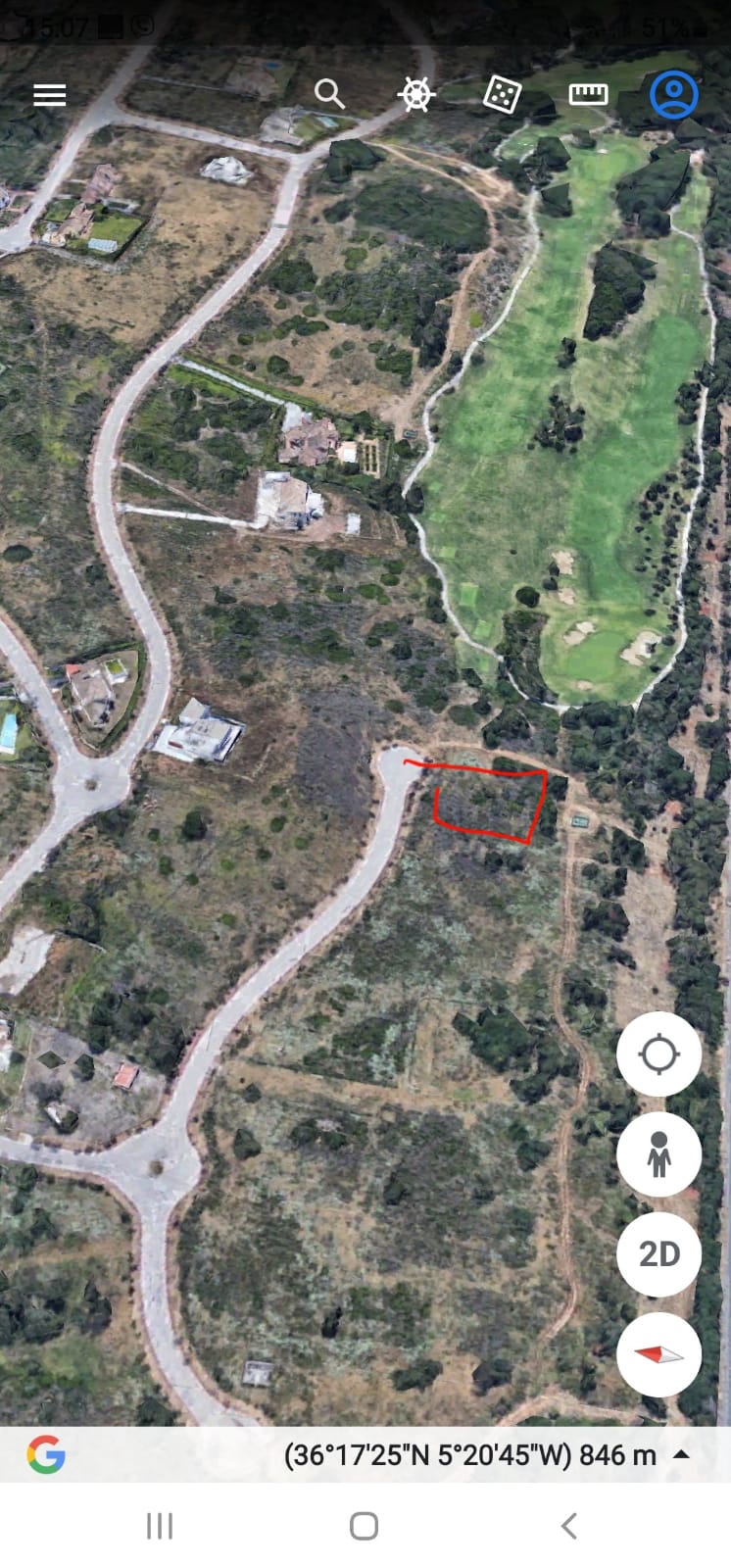
Task: Collapse the bottom status panel chevron
Action: tap(682, 1455)
